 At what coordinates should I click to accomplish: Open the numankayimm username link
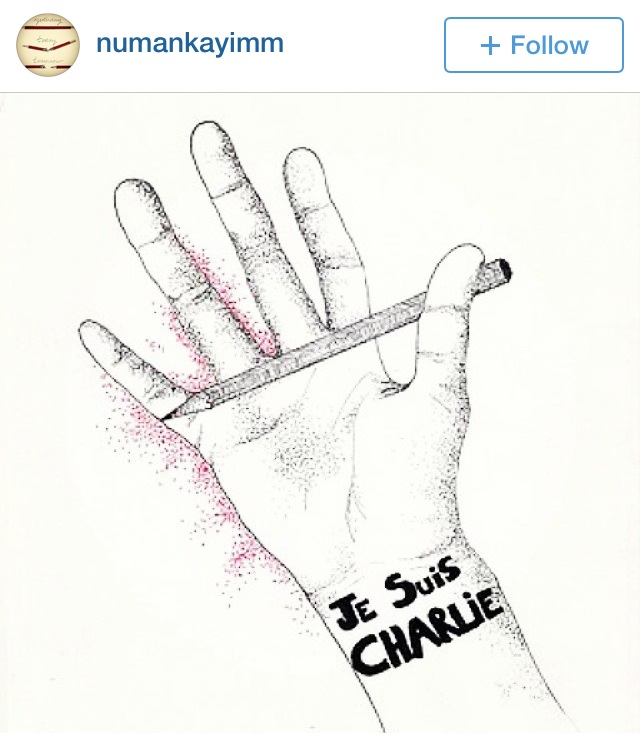pos(189,44)
